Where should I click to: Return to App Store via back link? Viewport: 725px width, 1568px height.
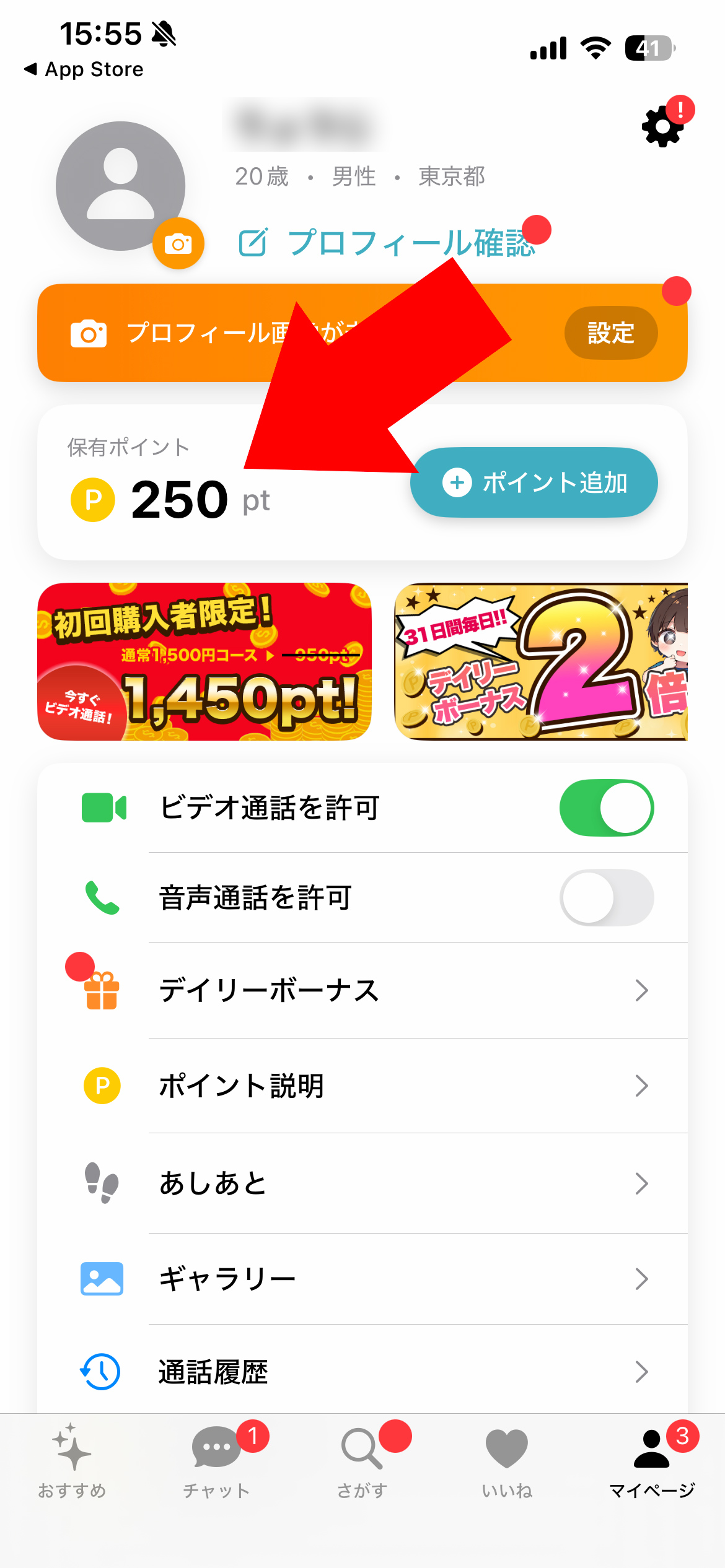click(x=84, y=69)
